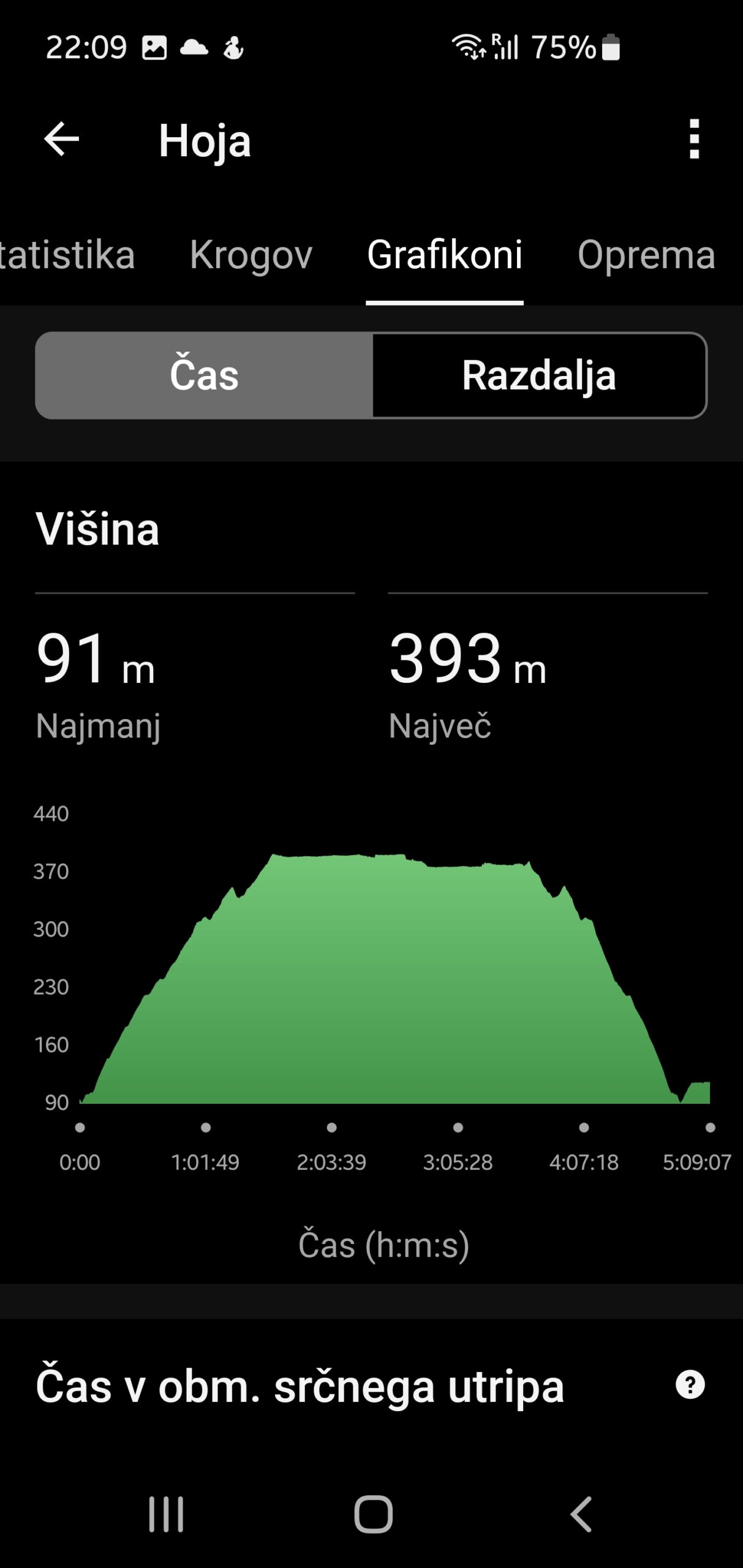Switch to the Statistika tab

[66, 254]
